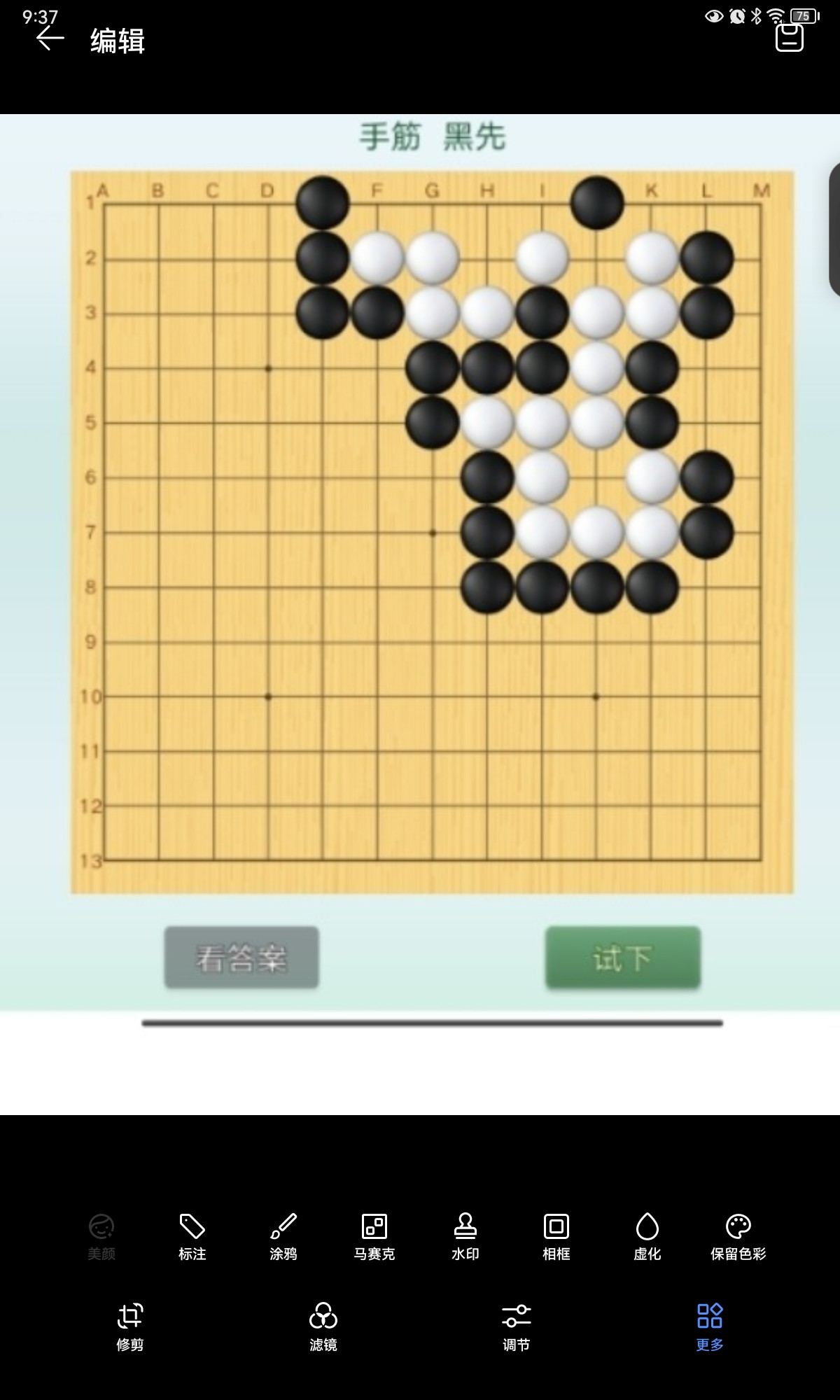Open the 标注 annotation tool
840x1400 pixels.
click(192, 1236)
